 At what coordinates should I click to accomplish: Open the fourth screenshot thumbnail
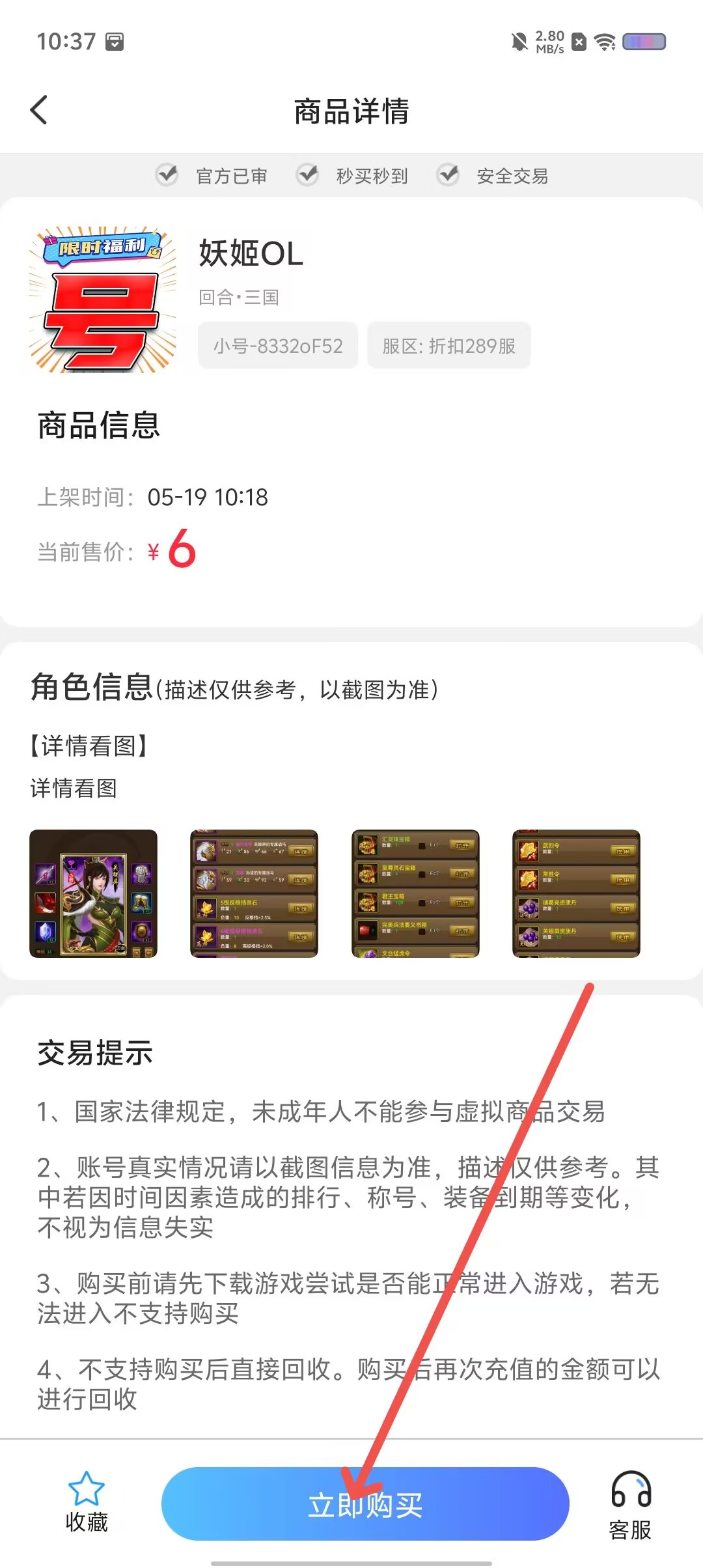click(576, 893)
